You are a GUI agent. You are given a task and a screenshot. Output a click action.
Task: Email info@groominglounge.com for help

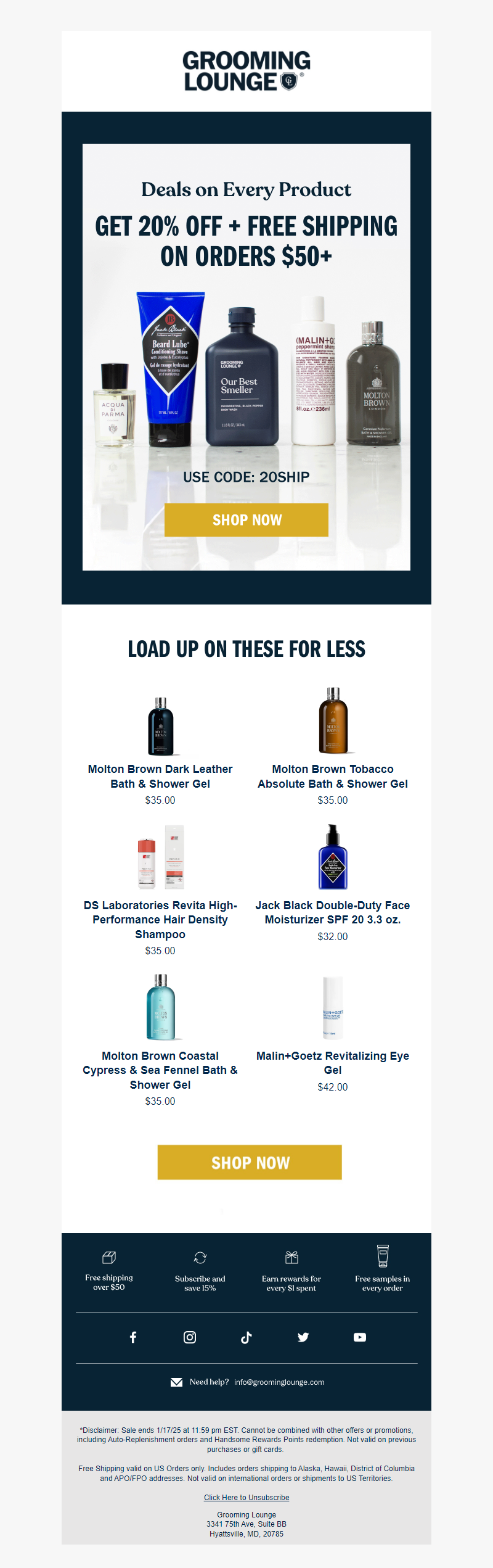tap(279, 1382)
